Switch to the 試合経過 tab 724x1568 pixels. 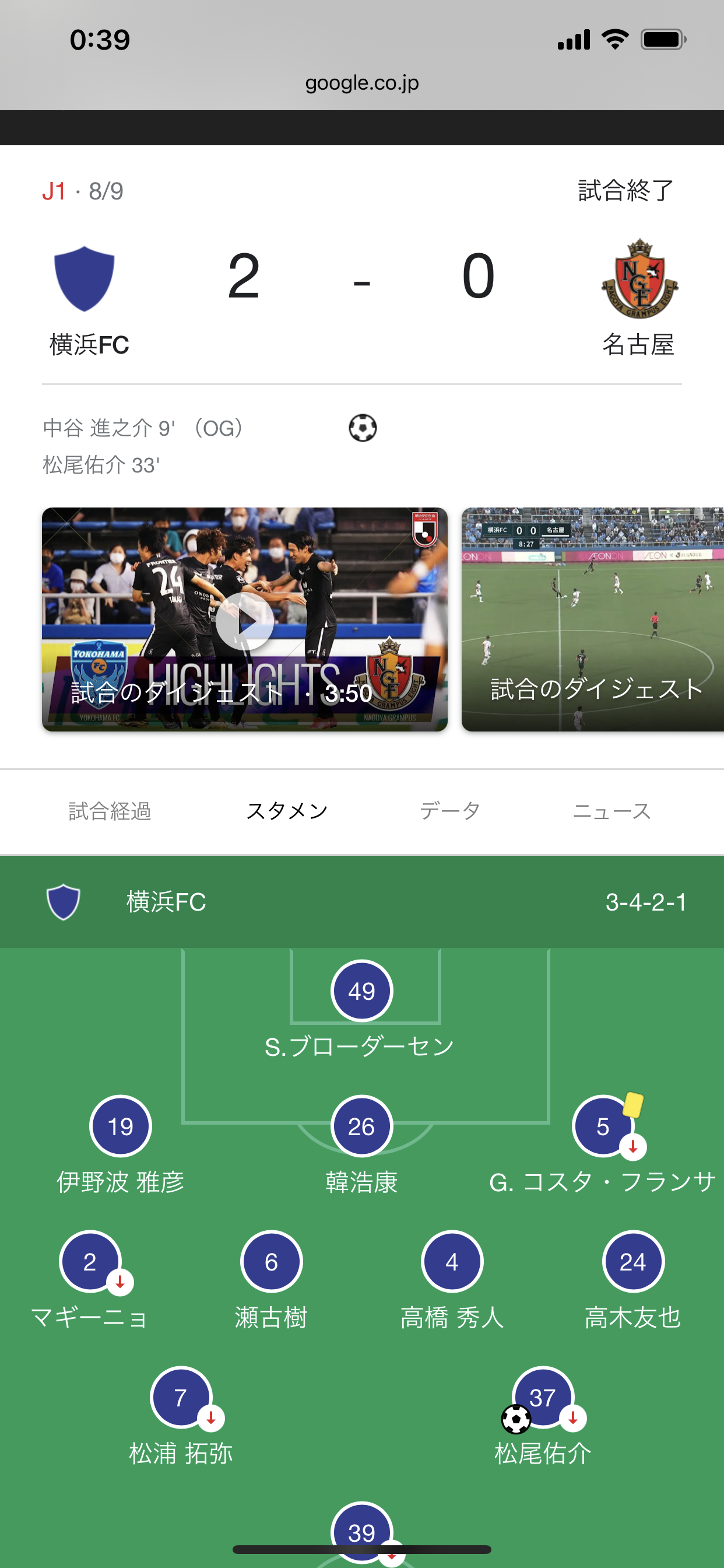pos(110,811)
